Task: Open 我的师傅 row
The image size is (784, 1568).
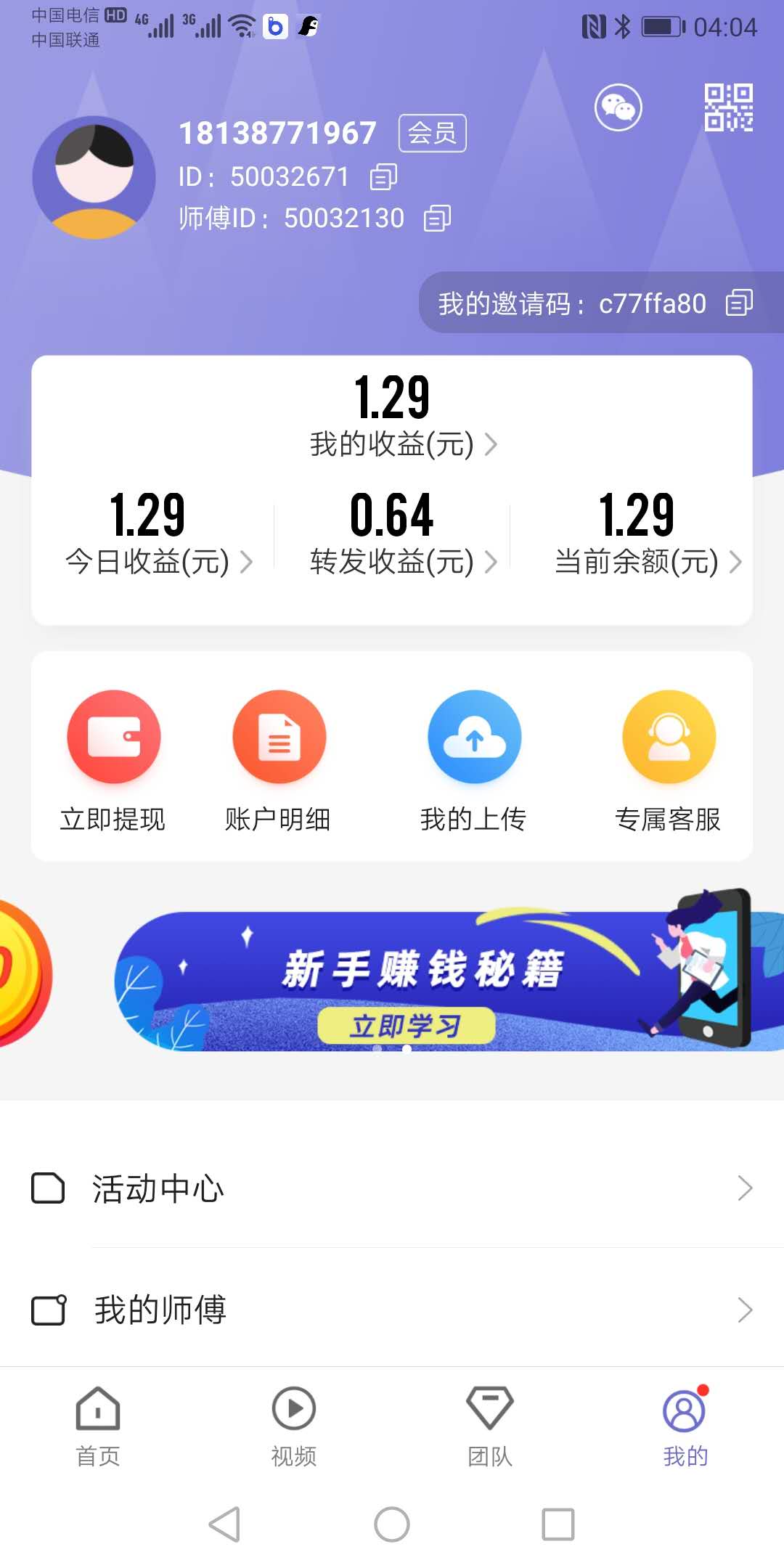Action: pyautogui.click(x=392, y=1310)
